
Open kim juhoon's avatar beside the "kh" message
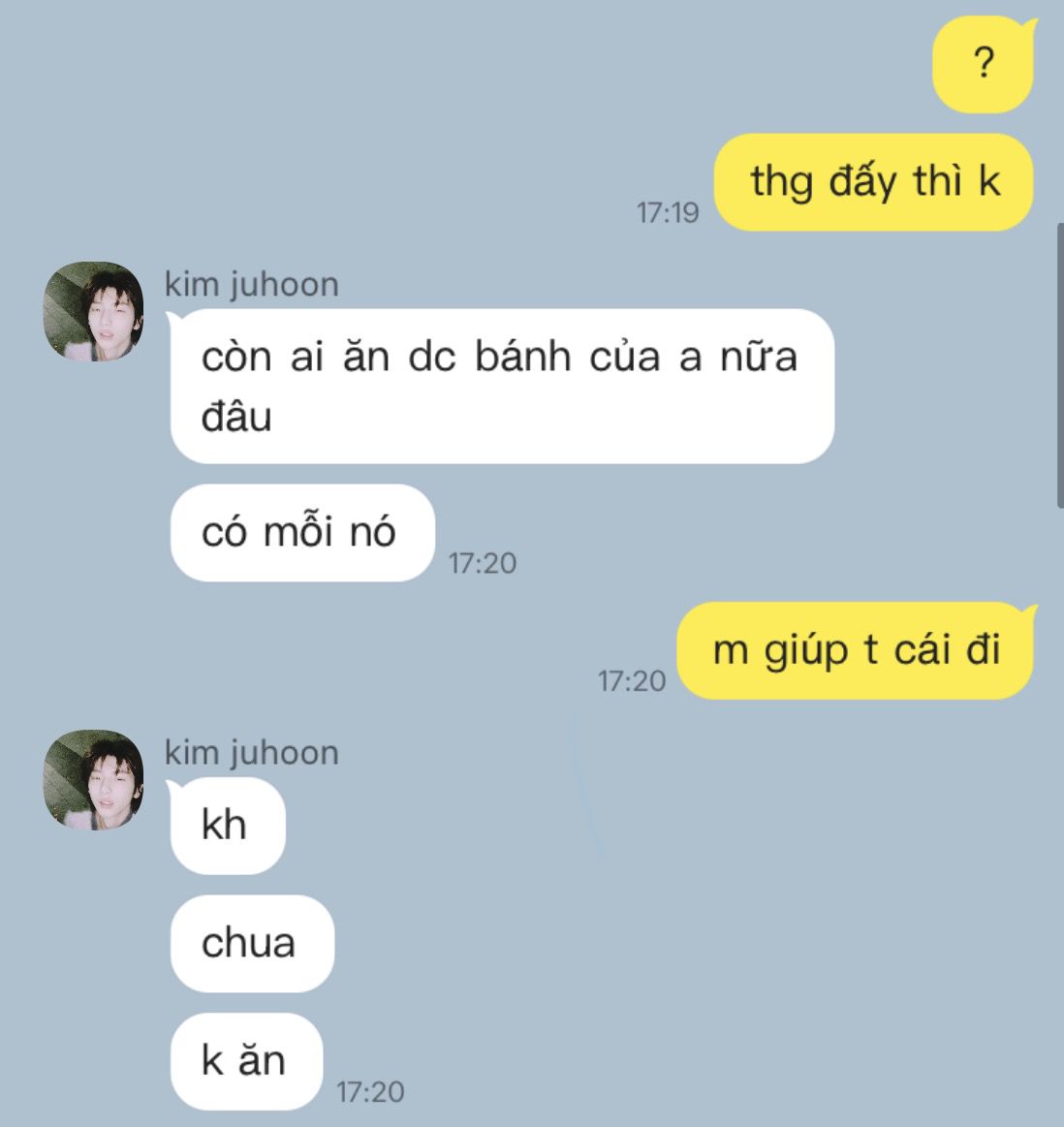tap(93, 780)
